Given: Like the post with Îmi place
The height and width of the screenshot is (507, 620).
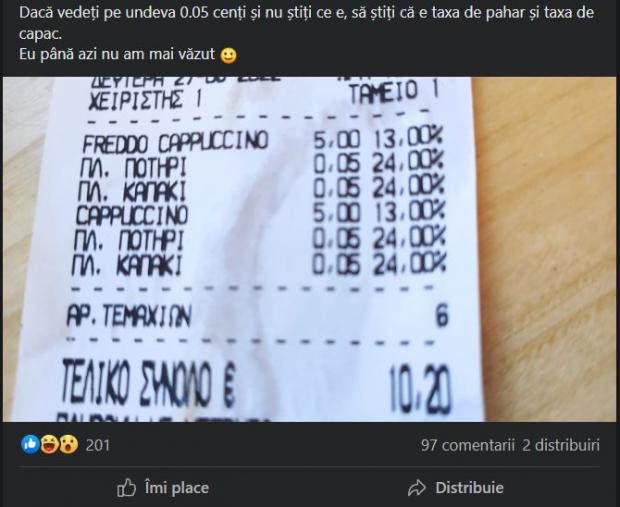Looking at the screenshot, I should click(163, 488).
